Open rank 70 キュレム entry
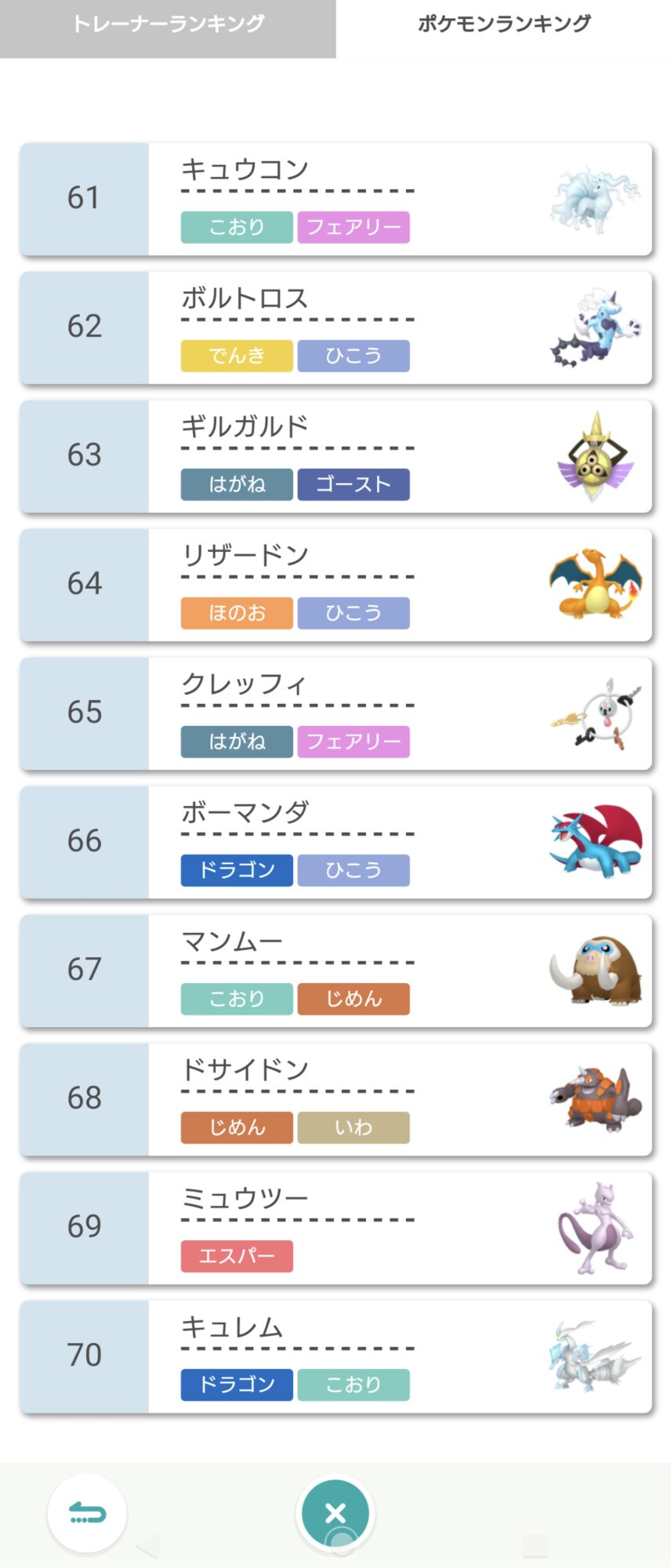 point(336,1356)
